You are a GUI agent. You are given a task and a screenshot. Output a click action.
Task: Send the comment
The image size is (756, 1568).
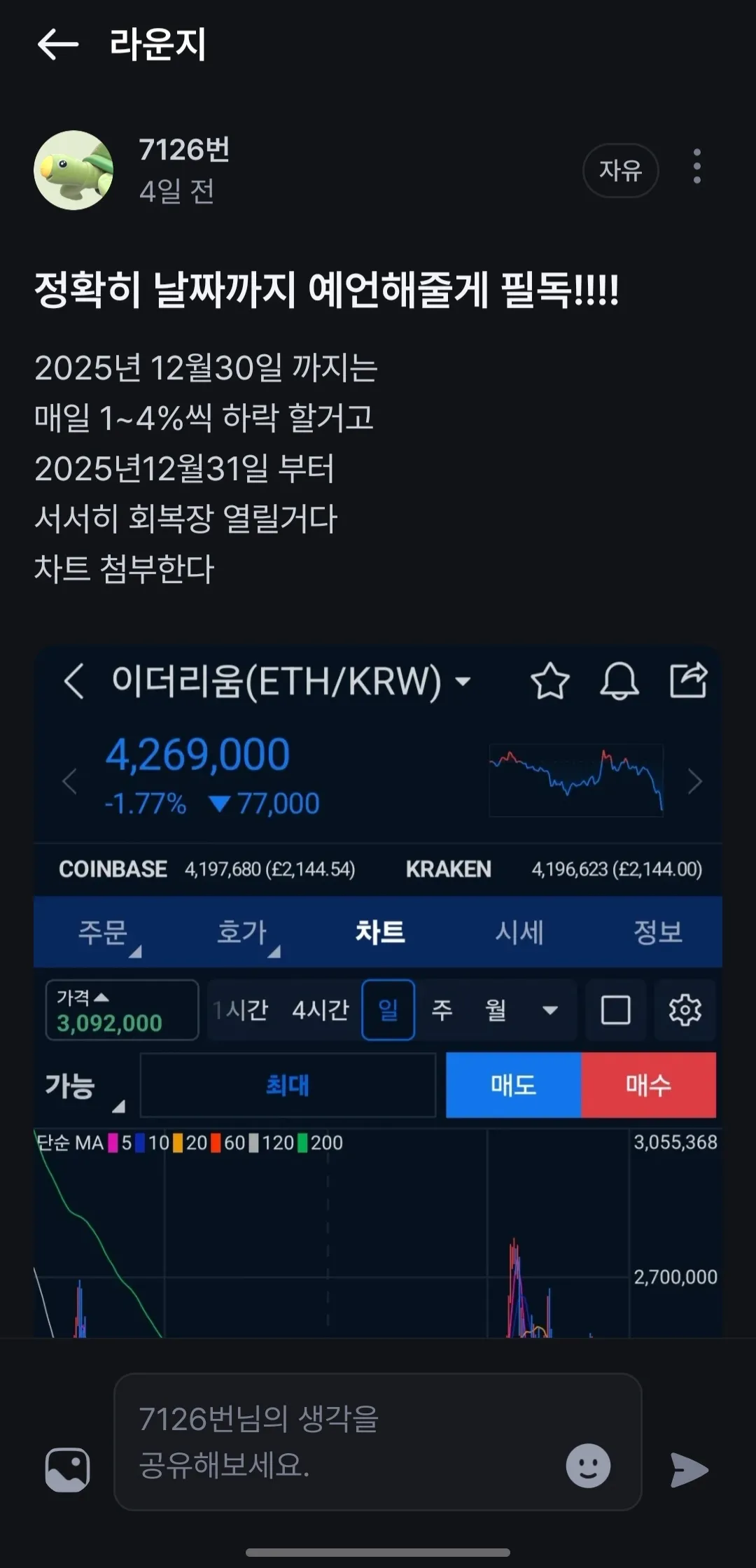click(x=689, y=1469)
